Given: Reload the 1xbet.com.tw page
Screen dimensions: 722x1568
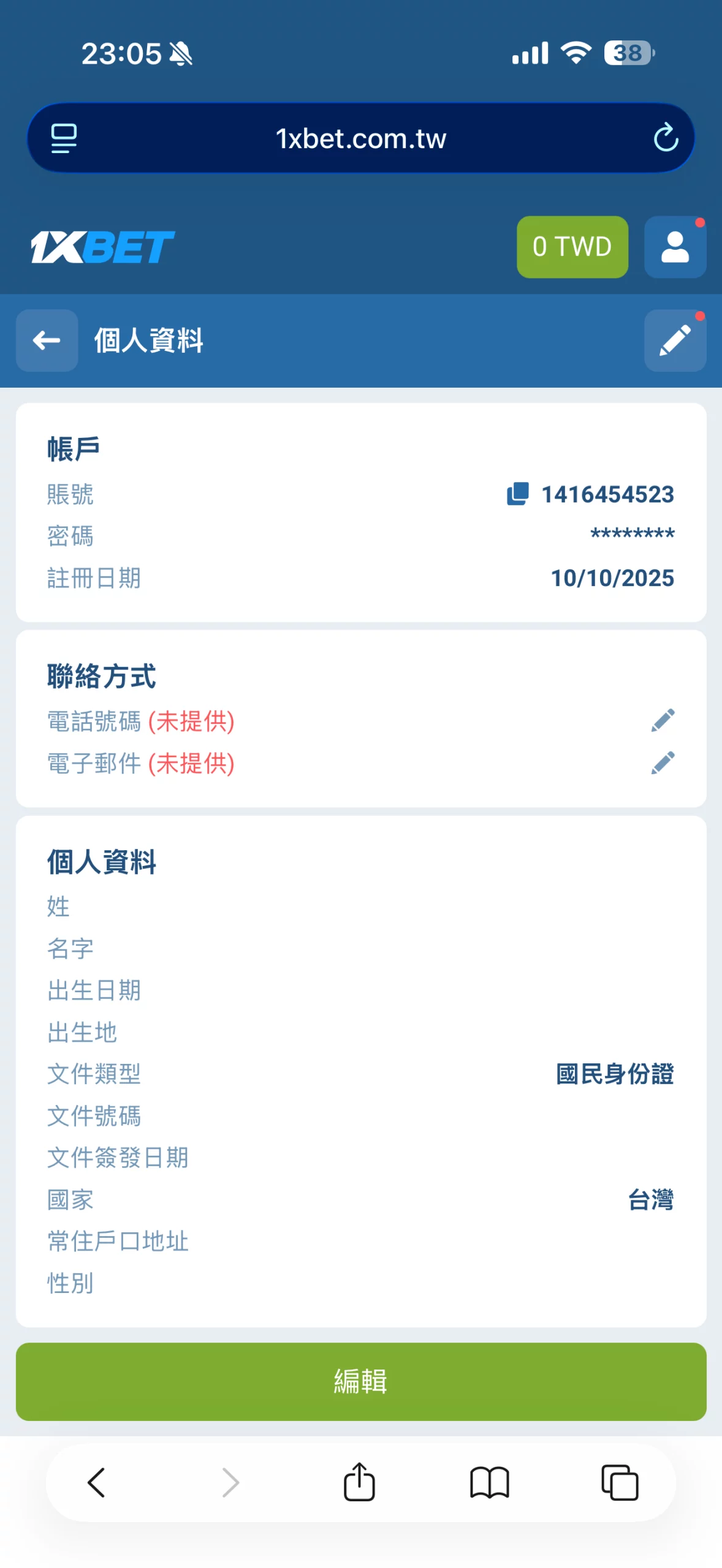Looking at the screenshot, I should (x=665, y=138).
